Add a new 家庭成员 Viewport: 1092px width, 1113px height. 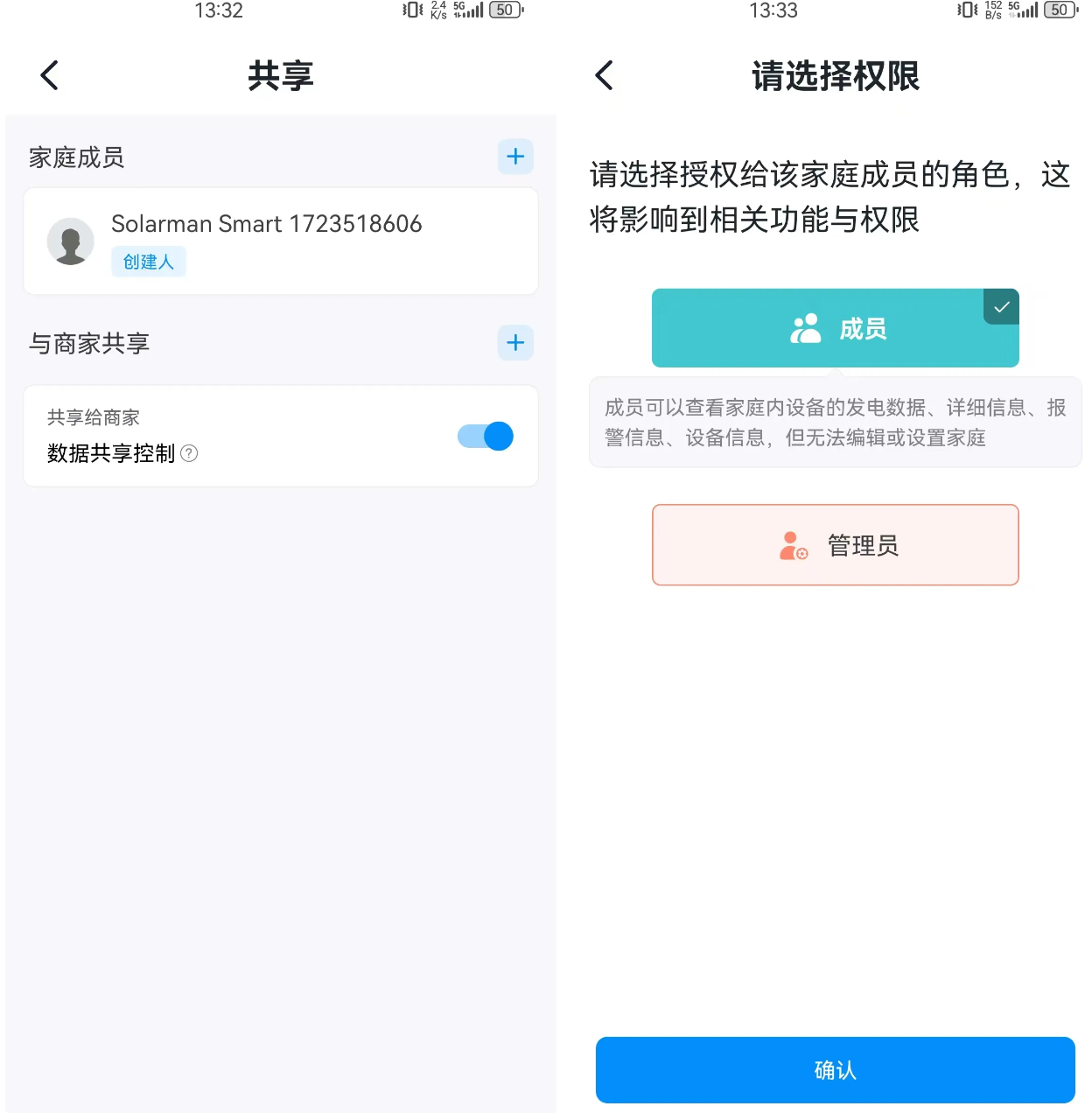[x=515, y=157]
